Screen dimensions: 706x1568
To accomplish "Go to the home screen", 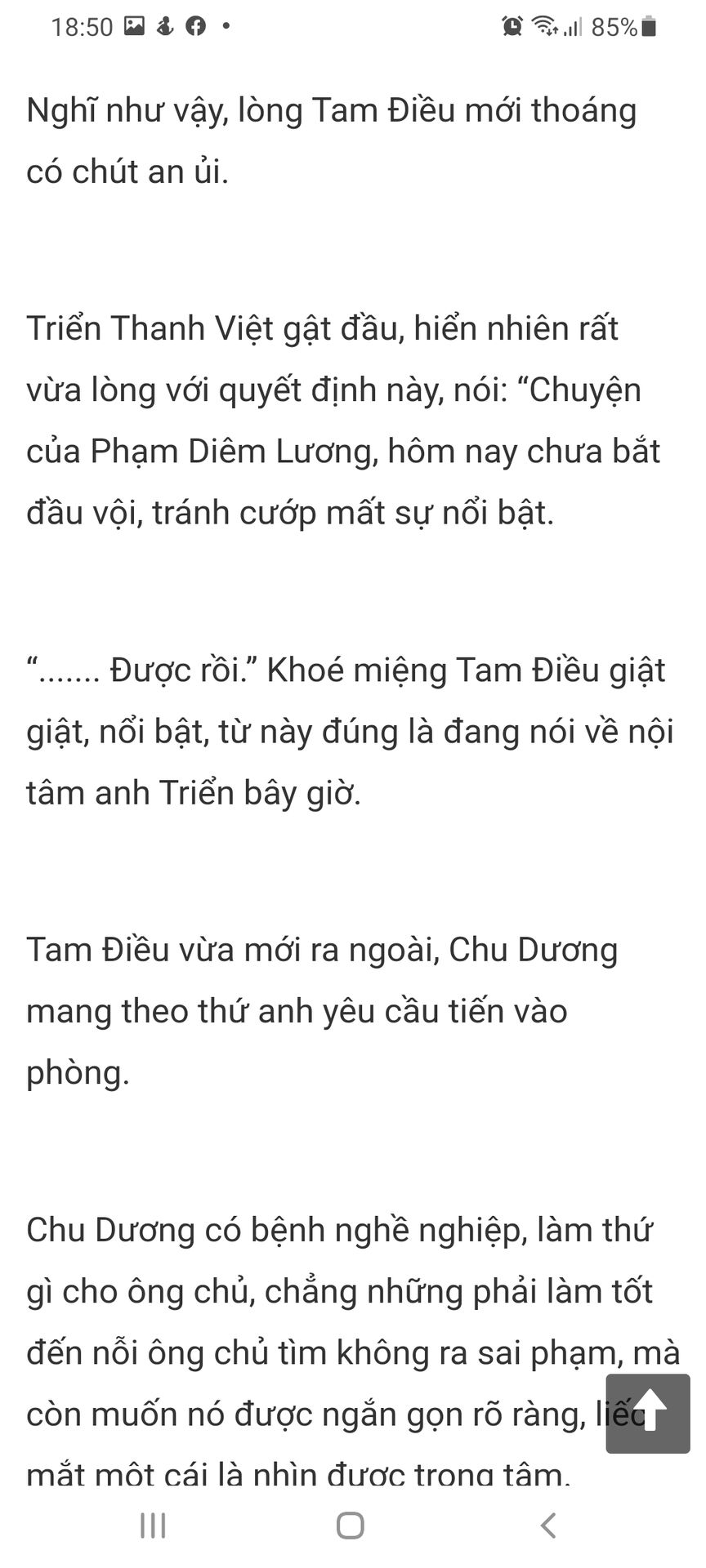I will click(x=351, y=1526).
